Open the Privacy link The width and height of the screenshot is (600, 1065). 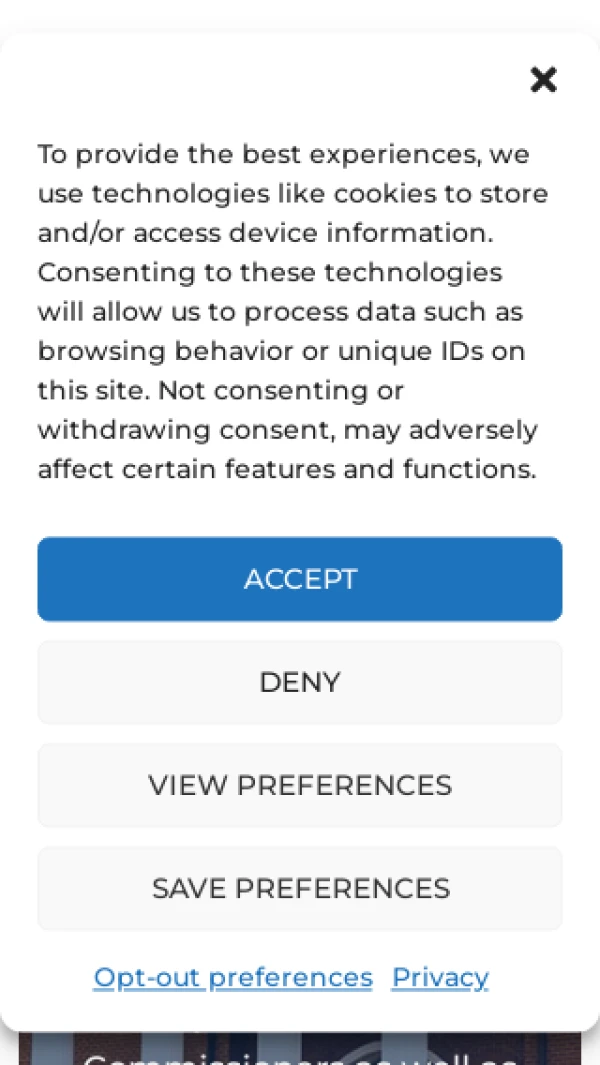pyautogui.click(x=440, y=977)
